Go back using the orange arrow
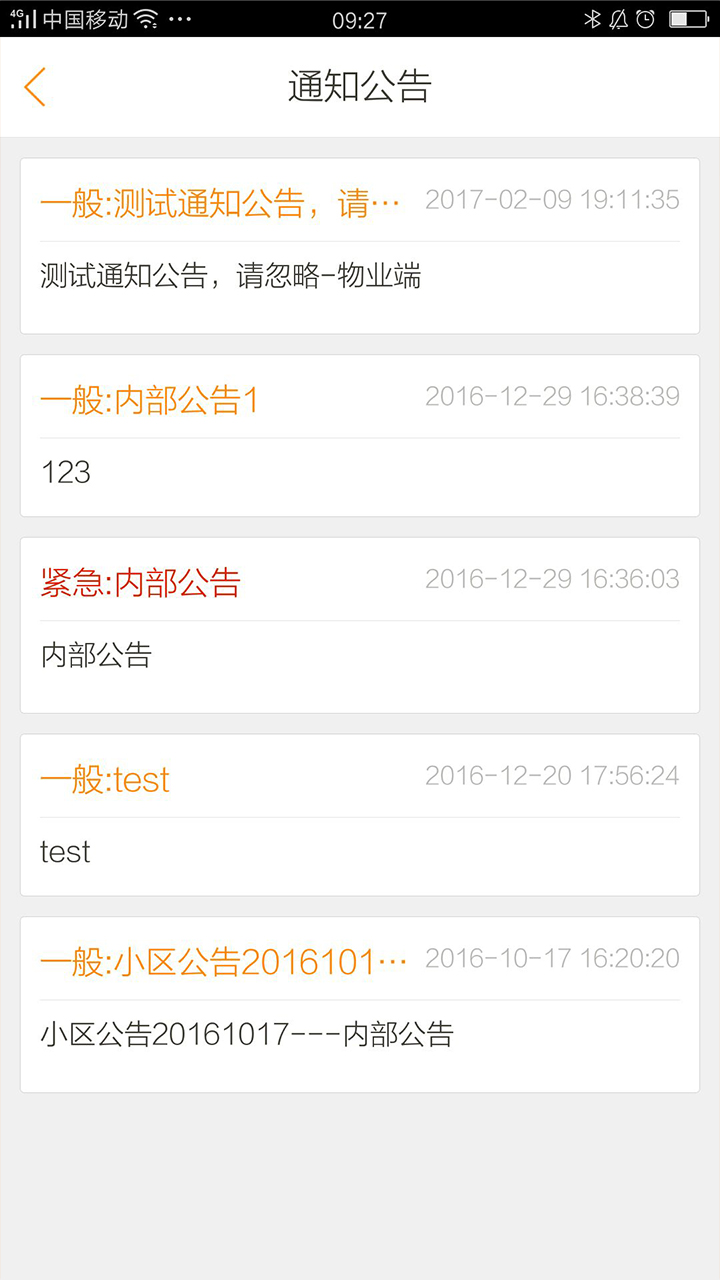 click(x=35, y=87)
